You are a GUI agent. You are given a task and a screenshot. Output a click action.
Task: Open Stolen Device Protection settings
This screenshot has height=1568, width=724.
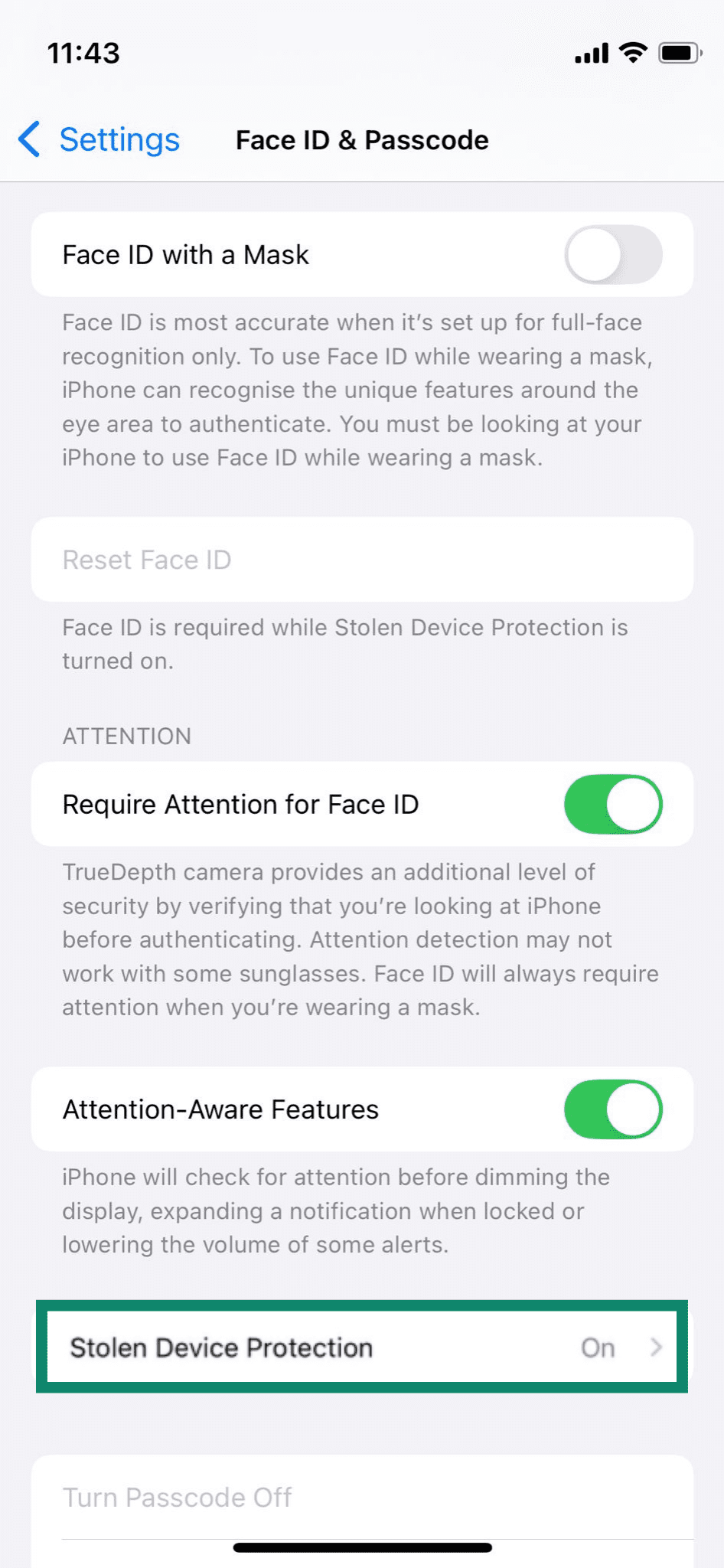click(x=361, y=1347)
